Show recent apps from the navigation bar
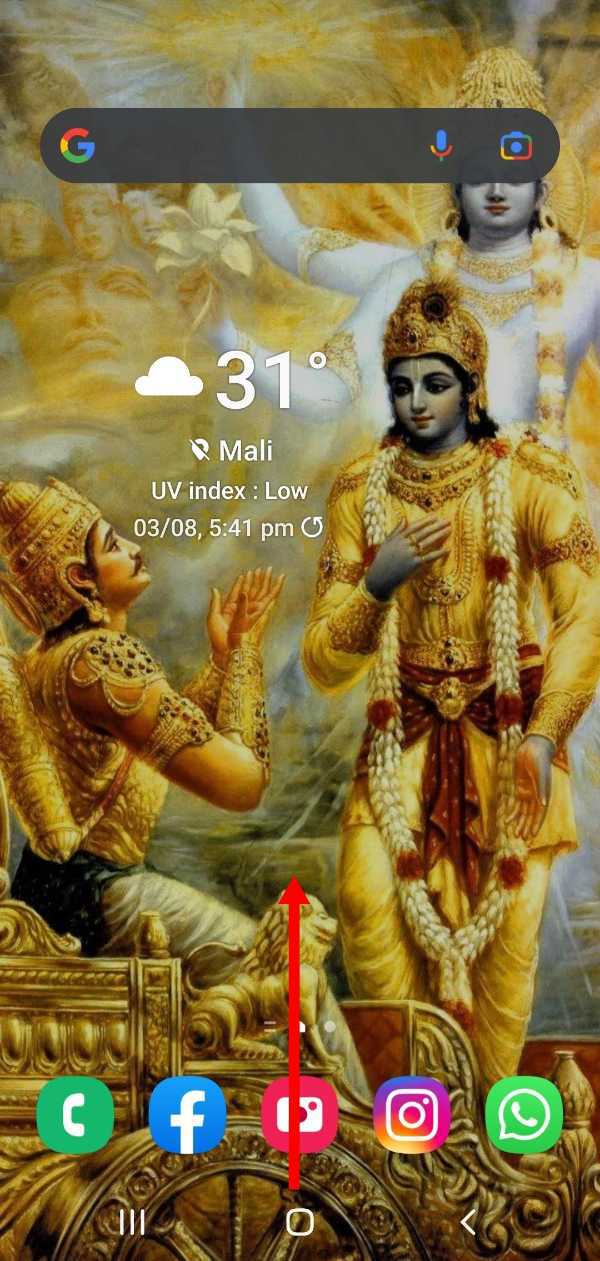The image size is (600, 1261). coord(132,1222)
